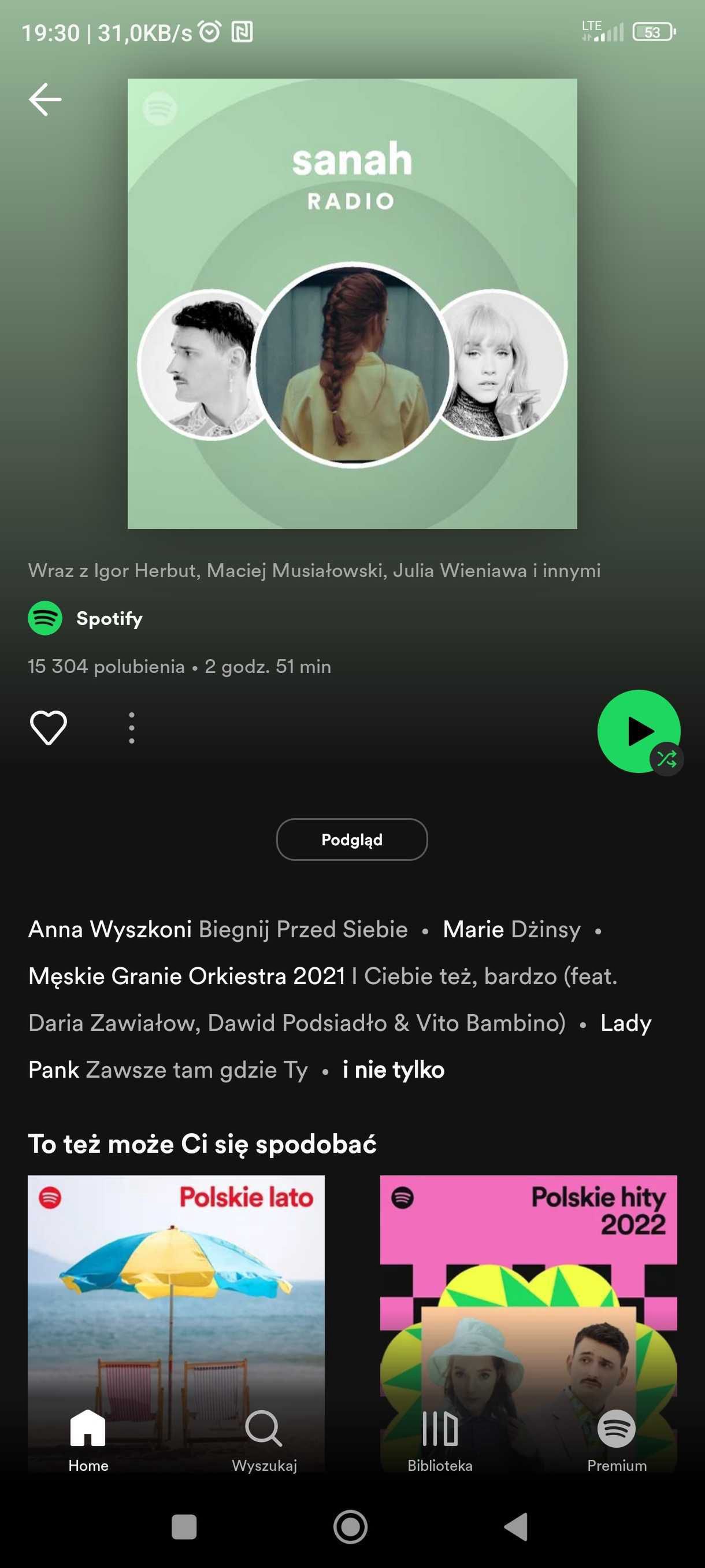The height and width of the screenshot is (1568, 705).
Task: Switch to the Home tab
Action: [88, 1440]
